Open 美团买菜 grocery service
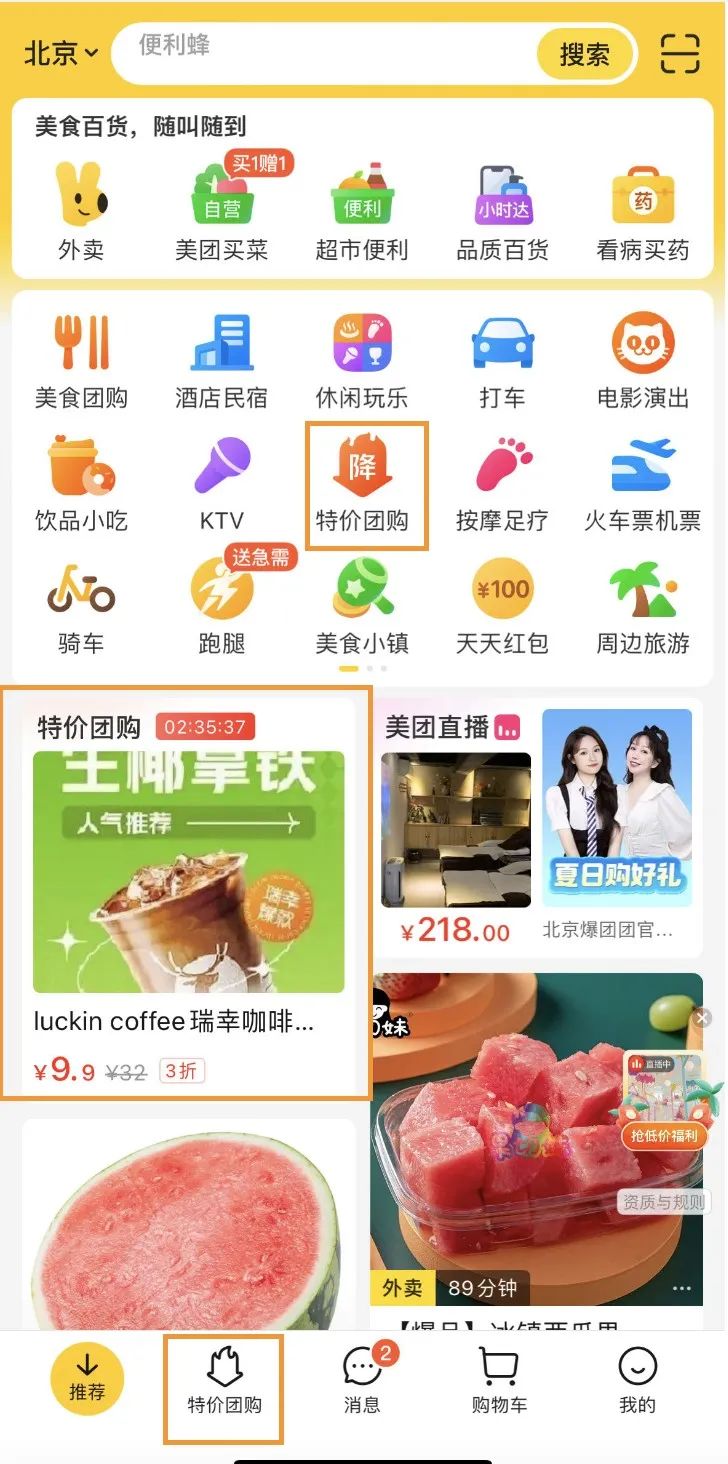Viewport: 728px width, 1464px height. click(221, 212)
